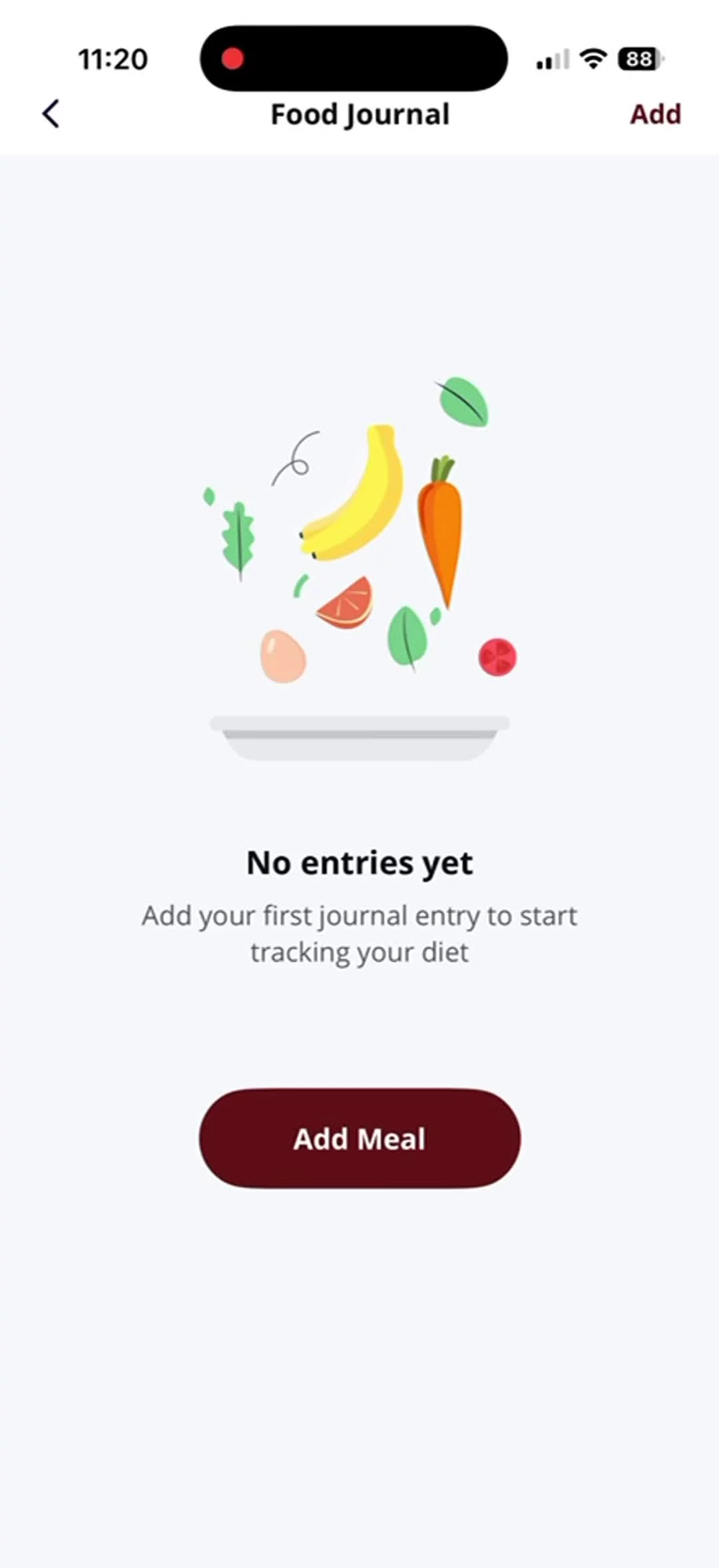Tap the Add Meal button
This screenshot has height=1568, width=719.
tap(359, 1139)
